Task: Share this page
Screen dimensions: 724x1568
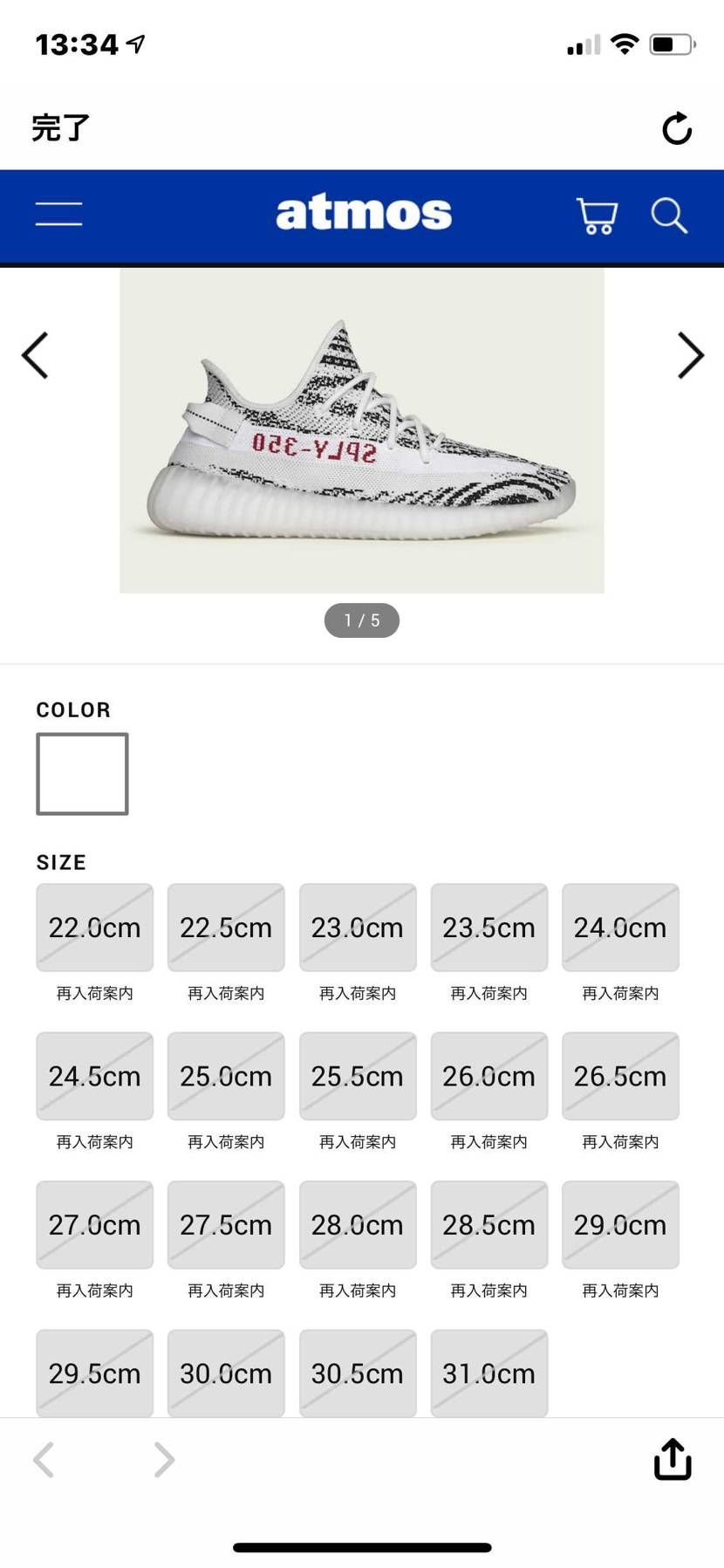Action: (x=673, y=1459)
